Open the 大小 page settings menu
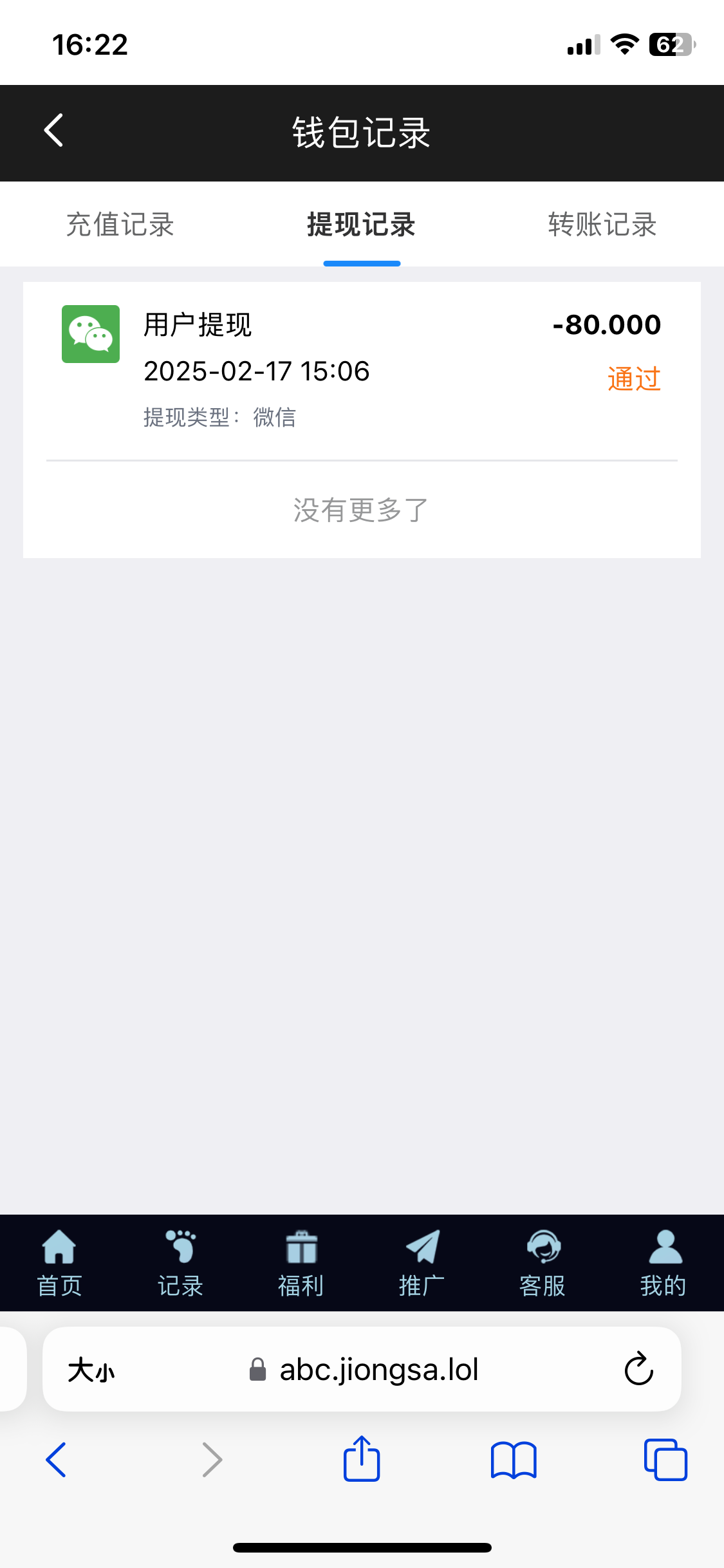The image size is (724, 1568). pyautogui.click(x=91, y=1370)
